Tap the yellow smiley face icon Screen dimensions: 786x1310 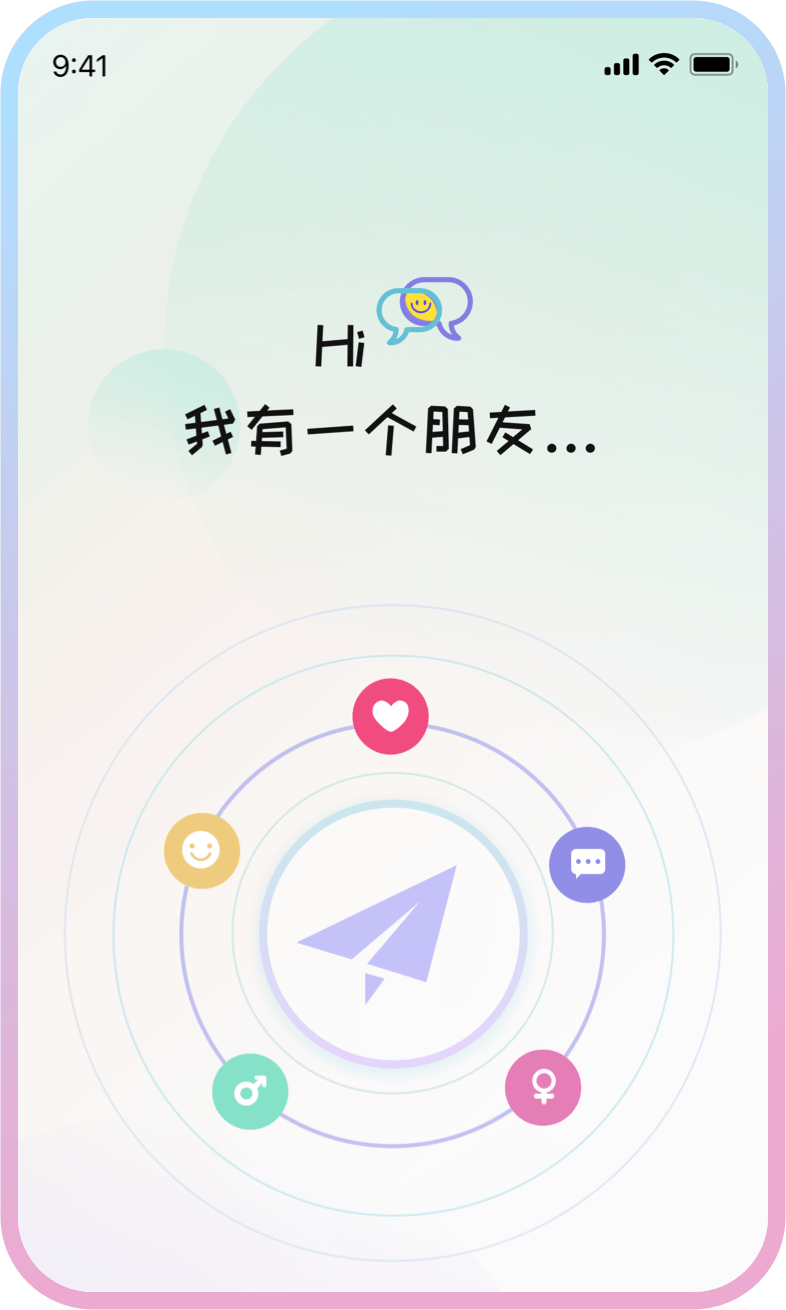[x=202, y=851]
